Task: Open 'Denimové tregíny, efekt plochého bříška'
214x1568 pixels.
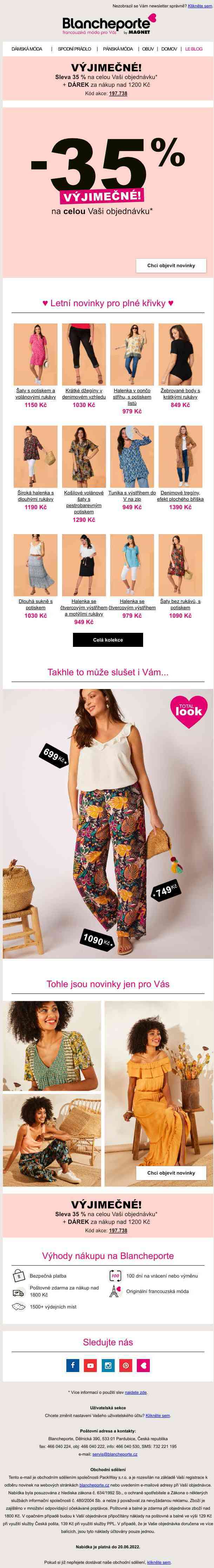Action: click(180, 496)
